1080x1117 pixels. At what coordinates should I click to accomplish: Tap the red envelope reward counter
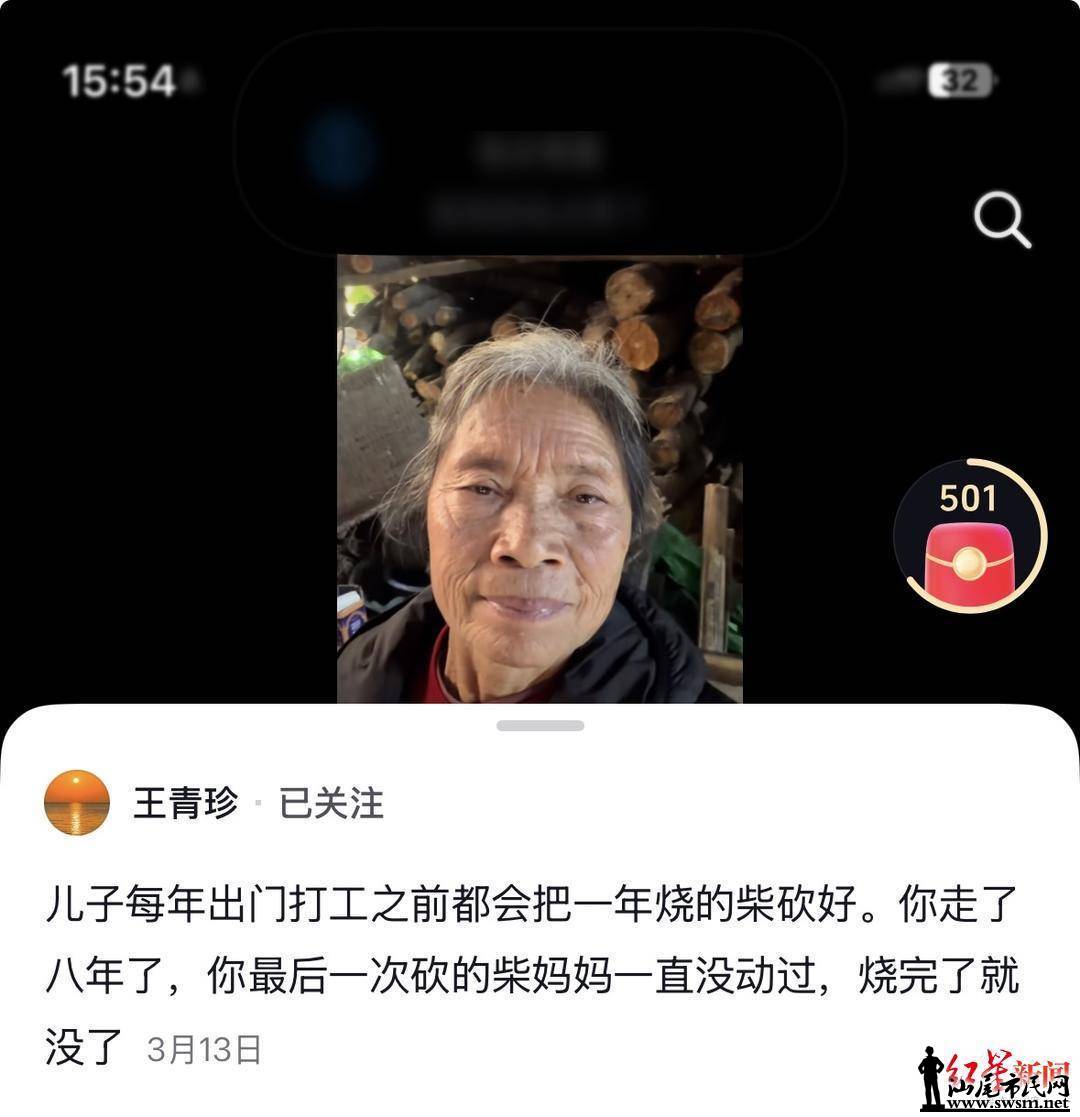968,537
